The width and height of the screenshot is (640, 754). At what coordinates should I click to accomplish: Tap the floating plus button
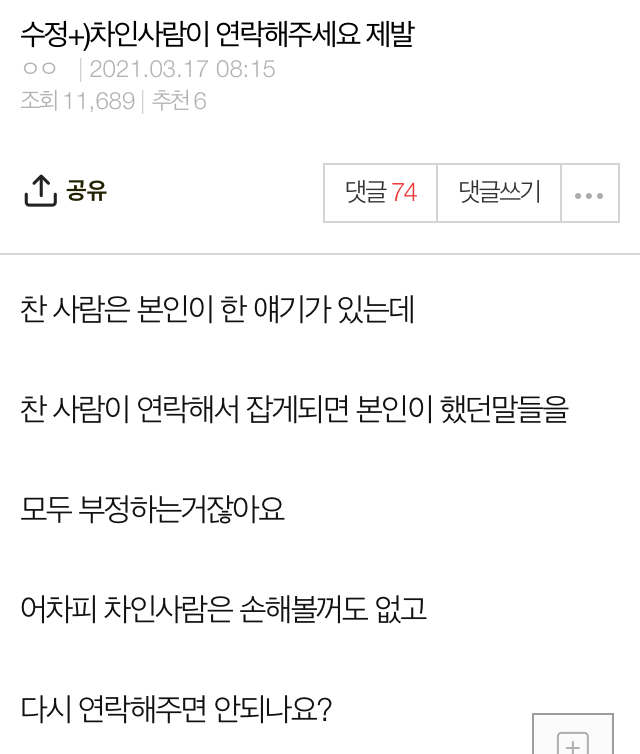coord(572,738)
